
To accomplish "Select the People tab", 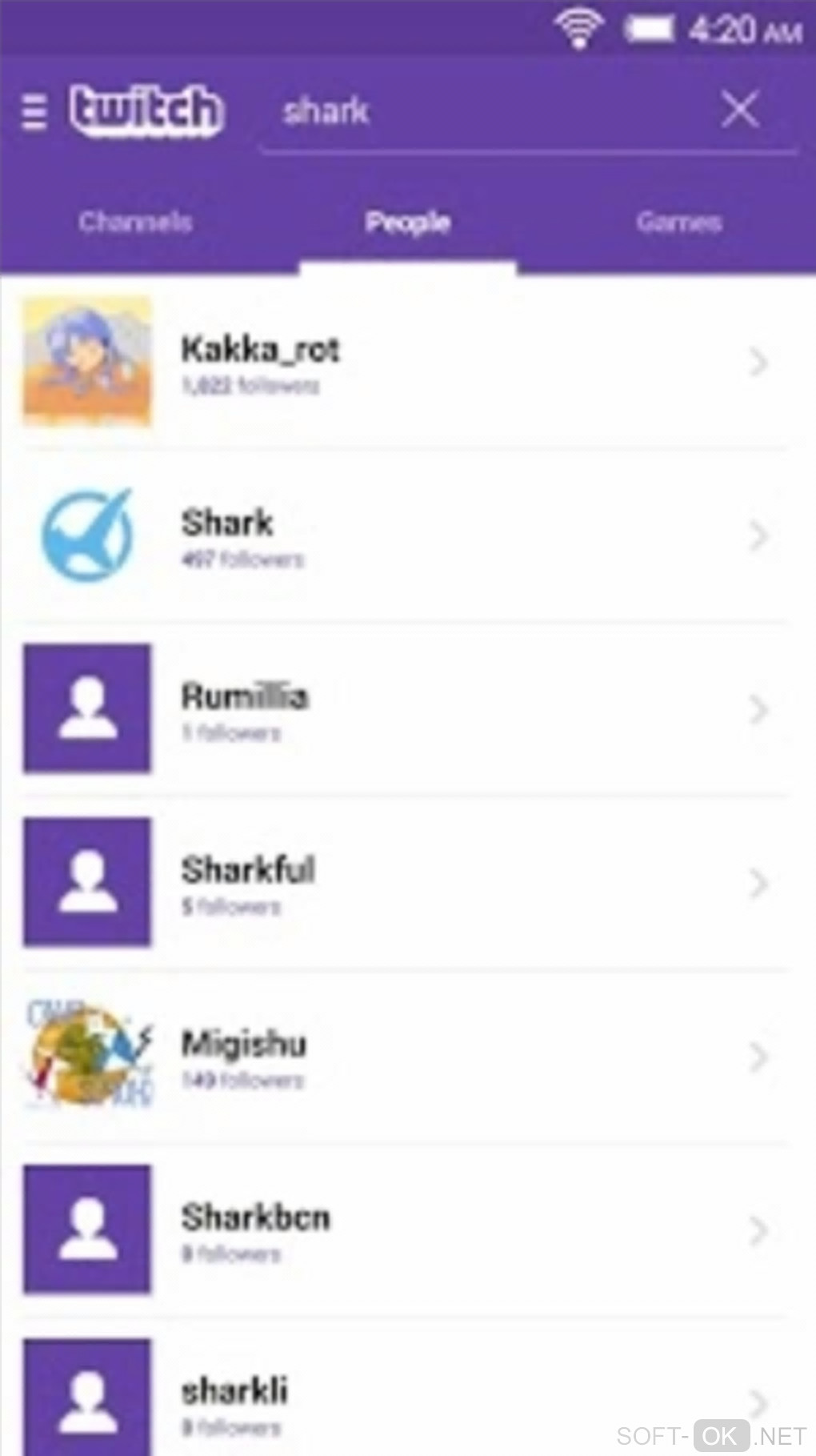I will [x=407, y=222].
